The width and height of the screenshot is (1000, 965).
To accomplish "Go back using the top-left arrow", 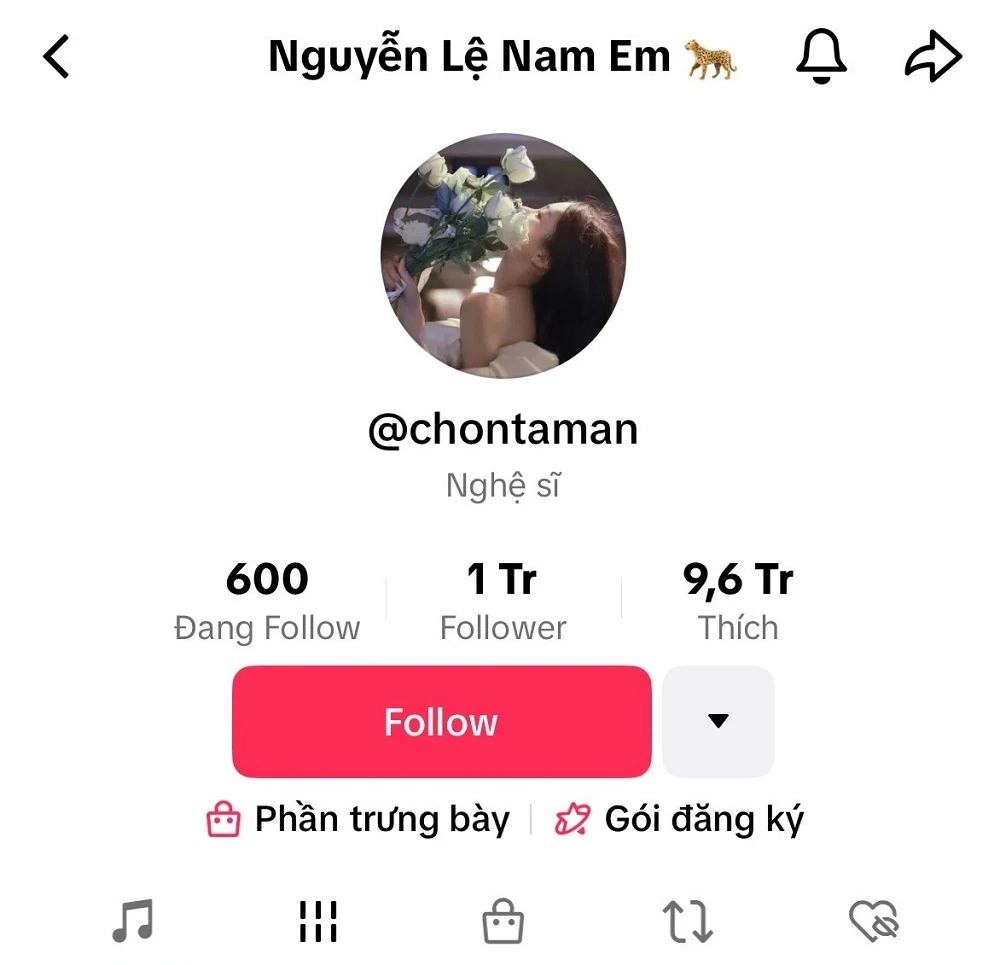I will 57,57.
